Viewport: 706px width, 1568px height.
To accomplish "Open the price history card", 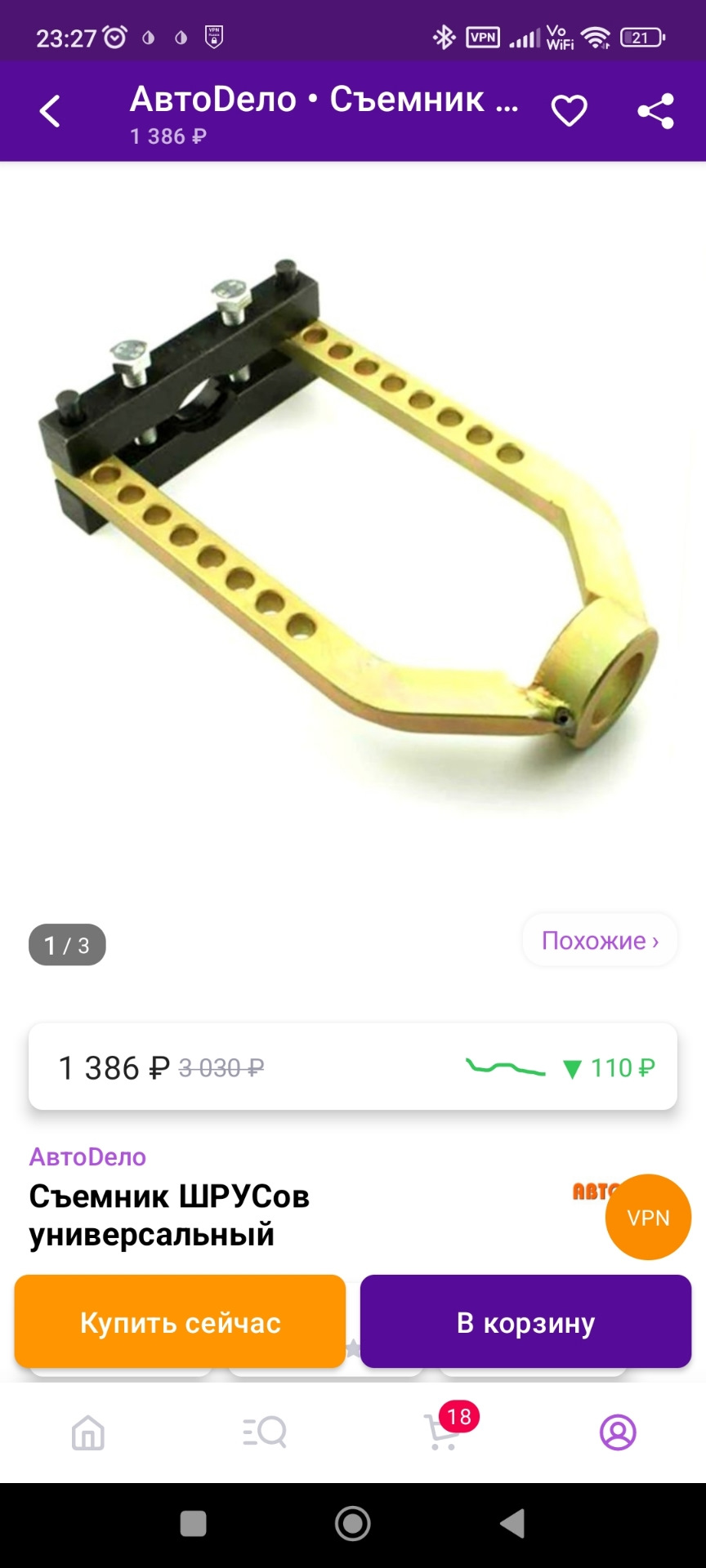I will (353, 1067).
